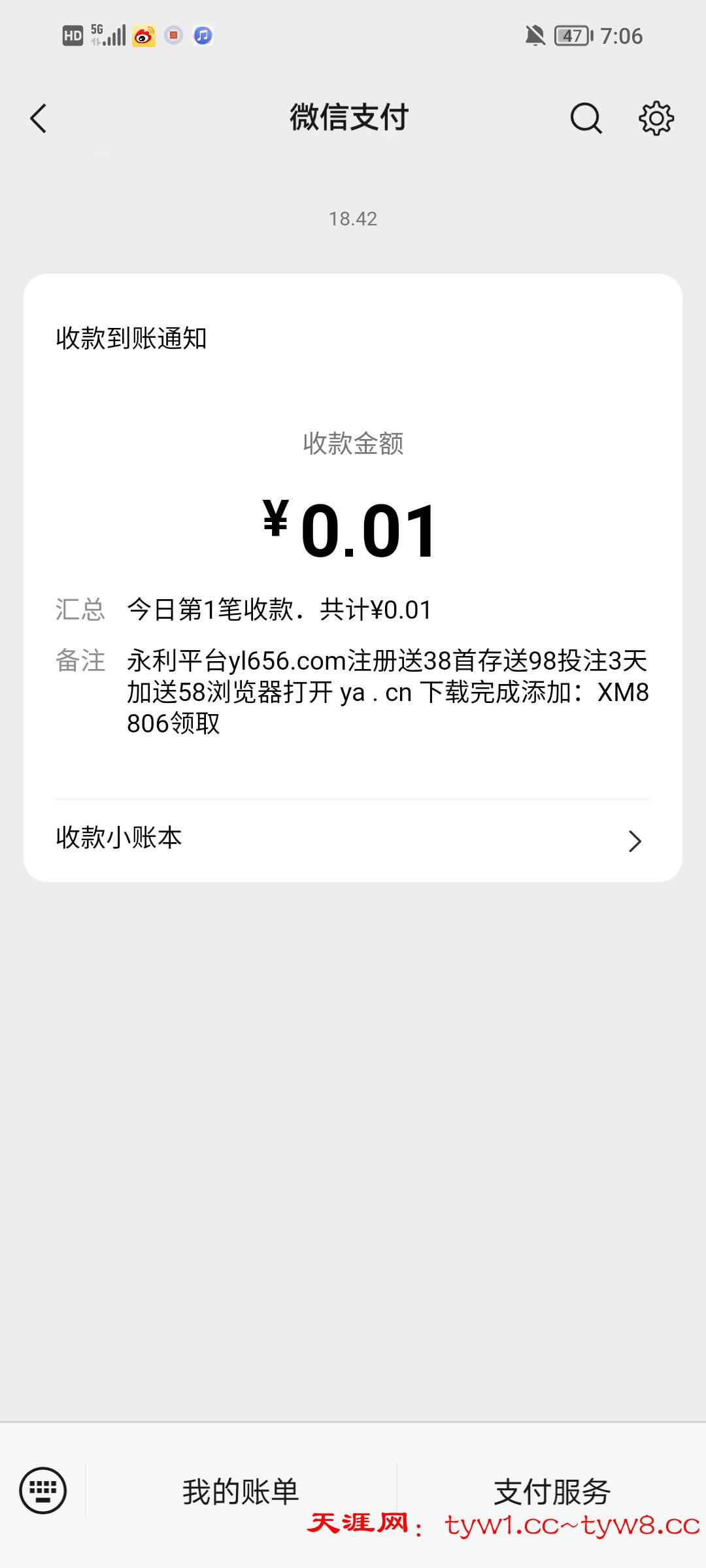Tap the email notification icon in status bar
The height and width of the screenshot is (1568, 706).
pos(173,36)
